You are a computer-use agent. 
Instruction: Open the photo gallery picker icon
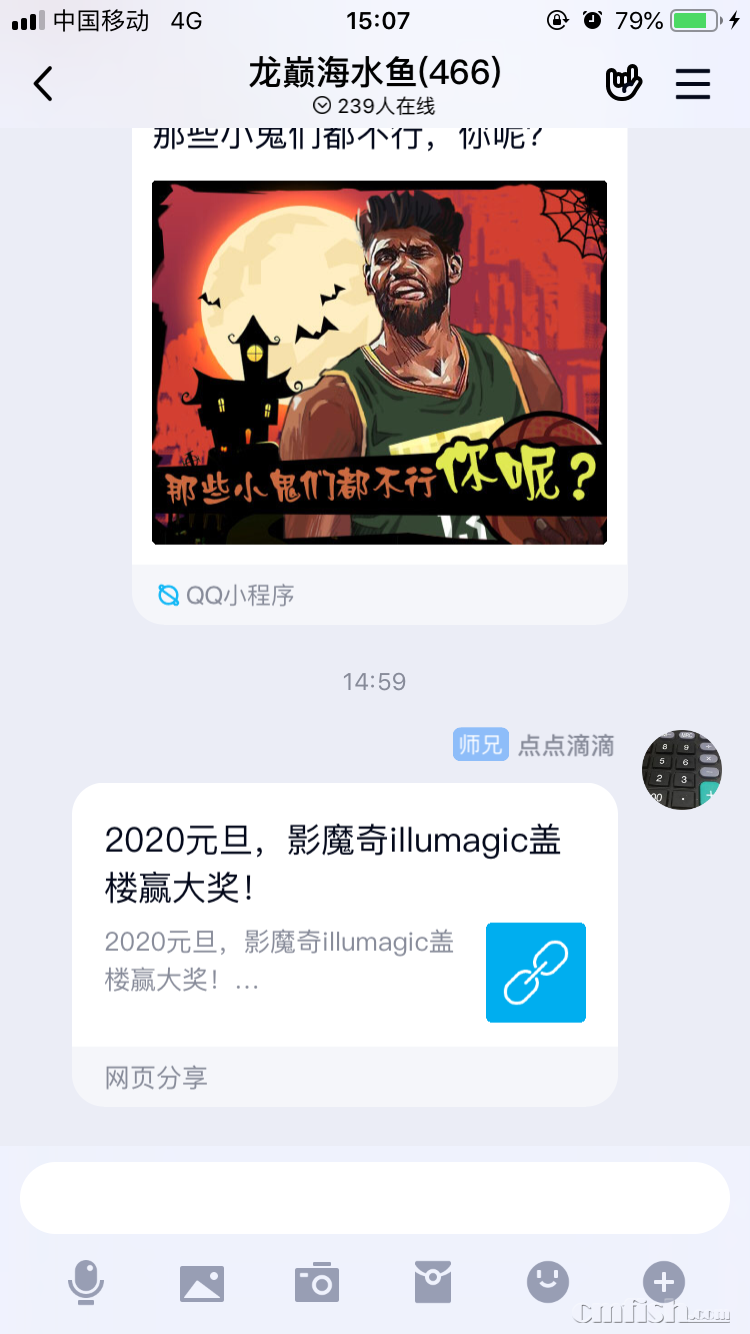coord(201,1284)
